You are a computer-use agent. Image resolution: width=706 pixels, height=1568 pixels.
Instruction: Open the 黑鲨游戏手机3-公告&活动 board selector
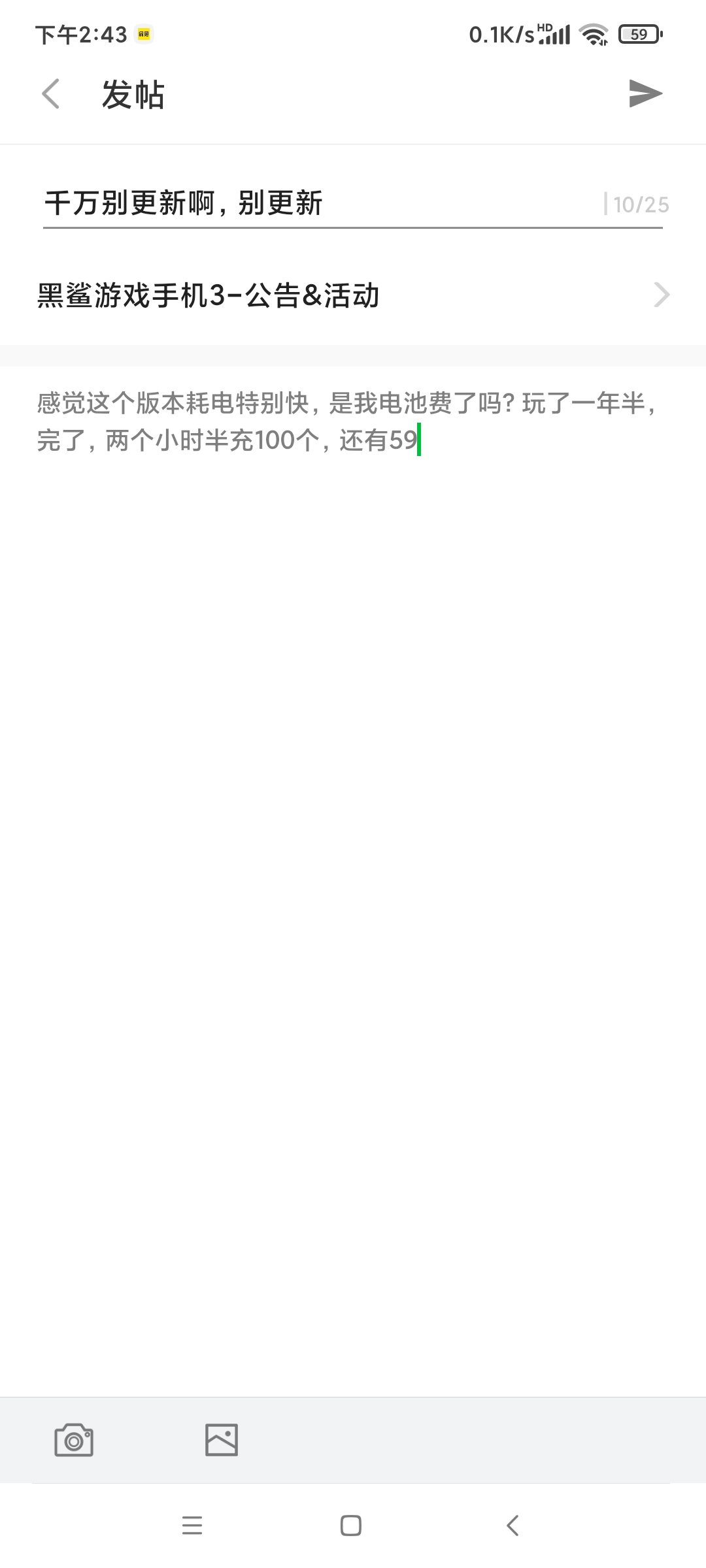coord(353,295)
